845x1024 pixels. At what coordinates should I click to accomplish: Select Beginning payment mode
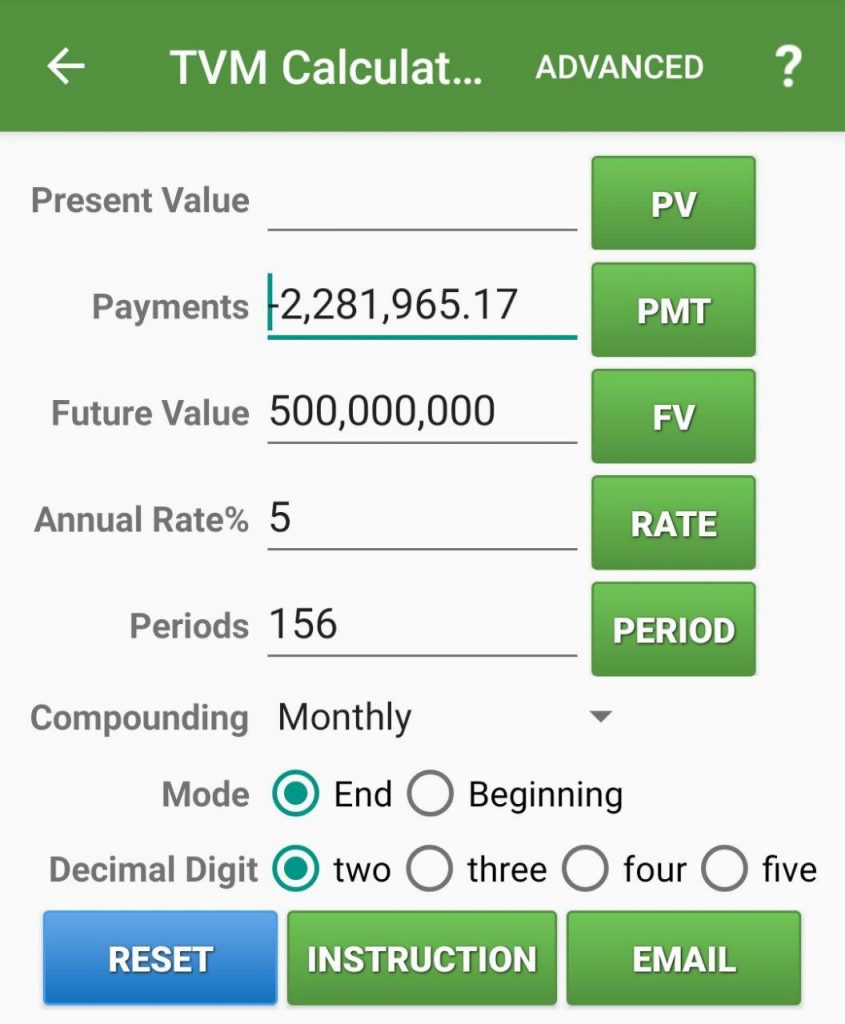click(x=431, y=795)
